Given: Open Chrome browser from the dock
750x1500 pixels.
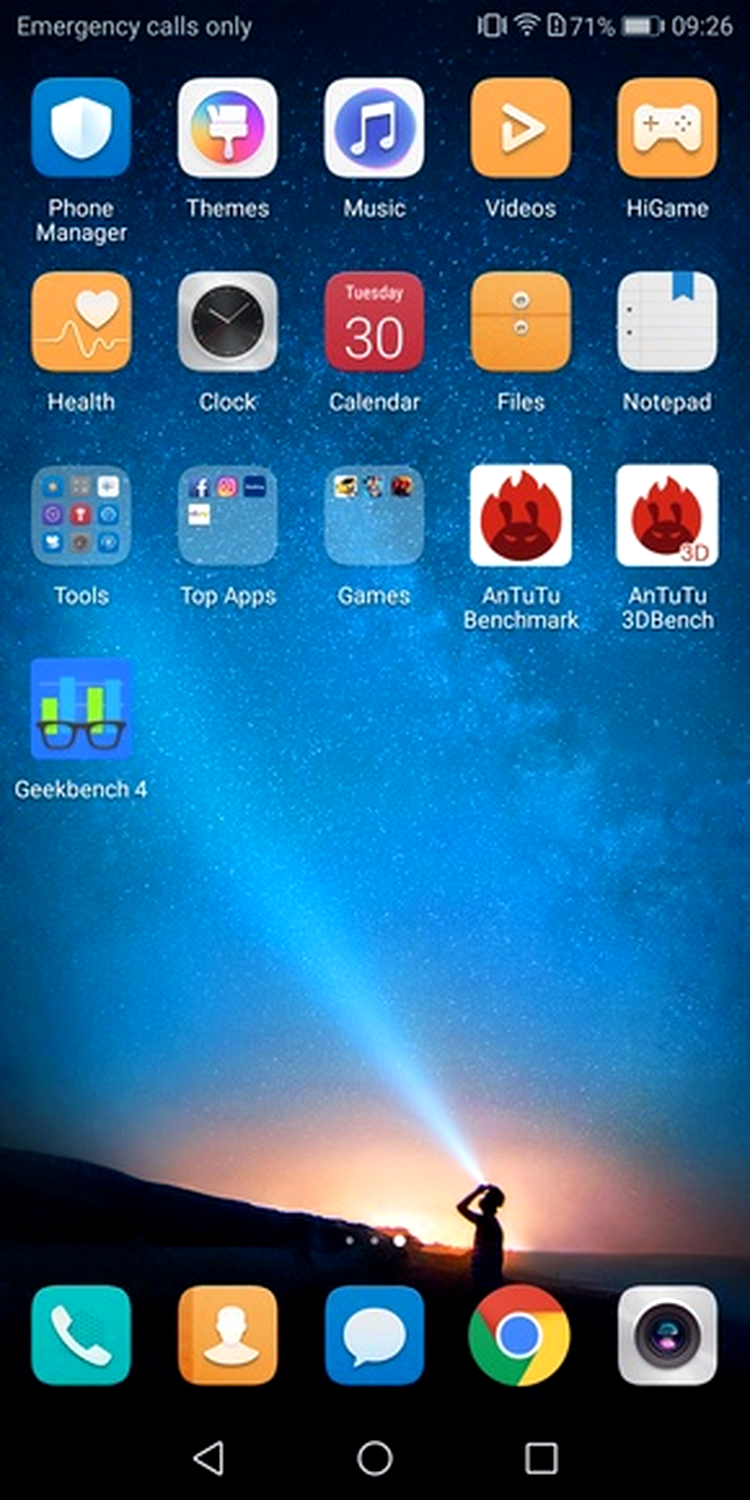Looking at the screenshot, I should [519, 1335].
